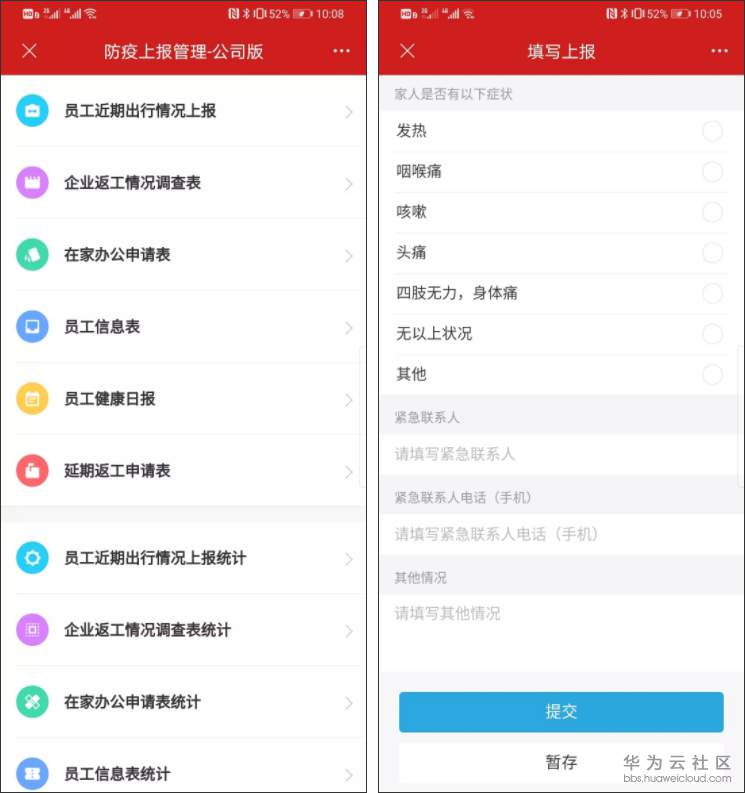Open overflow menu on 防疫上报管理-公司版 page
The image size is (745, 793).
(x=342, y=51)
